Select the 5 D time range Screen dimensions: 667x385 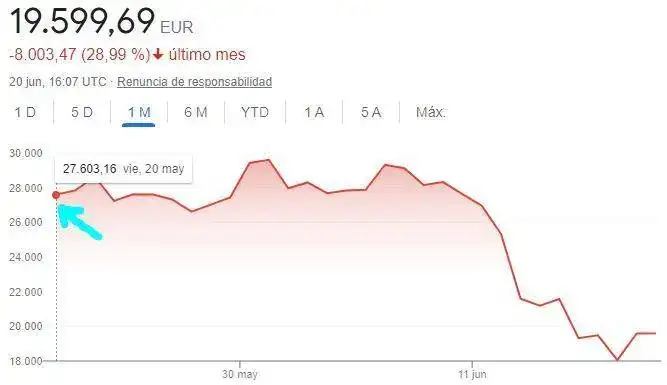82,112
